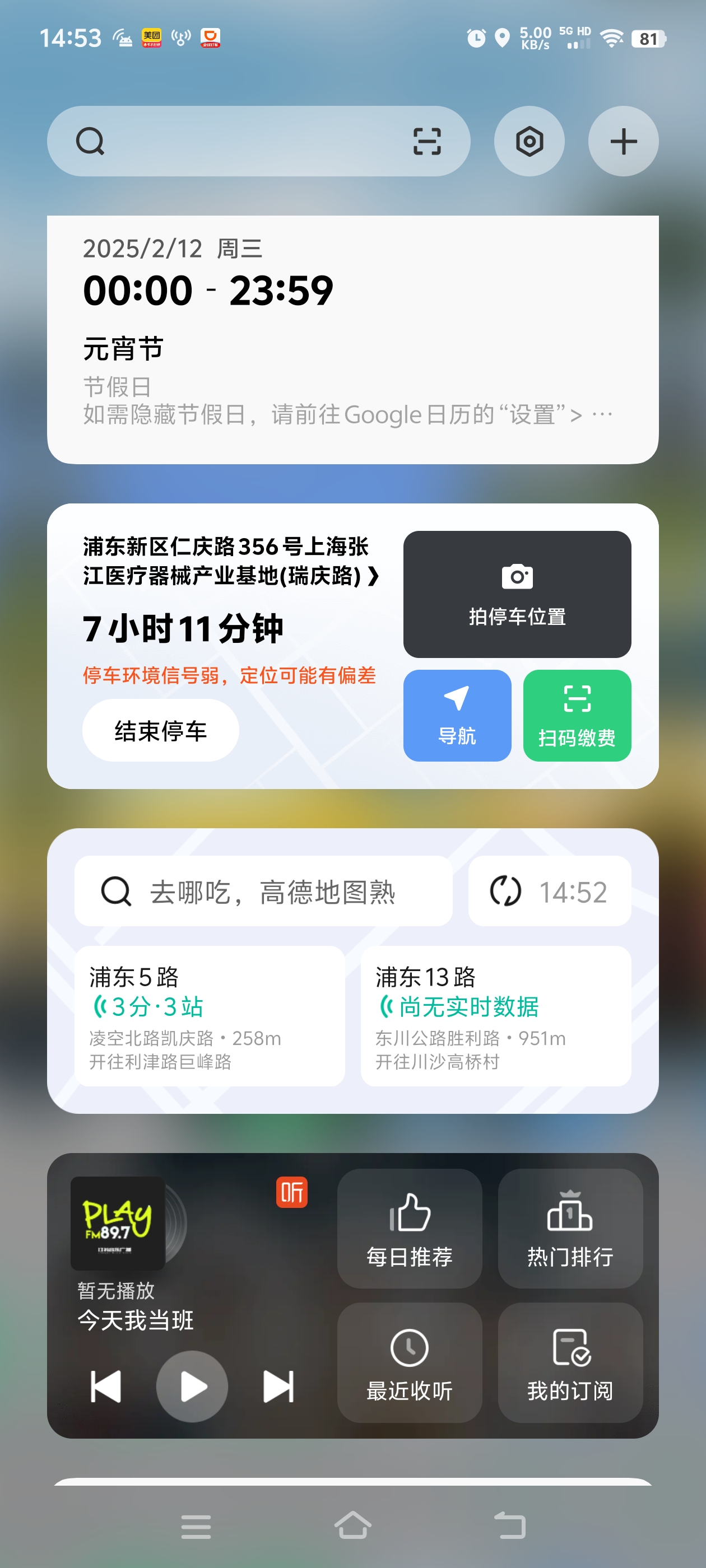
Task: Add a new widget with plus button
Action: pos(623,141)
